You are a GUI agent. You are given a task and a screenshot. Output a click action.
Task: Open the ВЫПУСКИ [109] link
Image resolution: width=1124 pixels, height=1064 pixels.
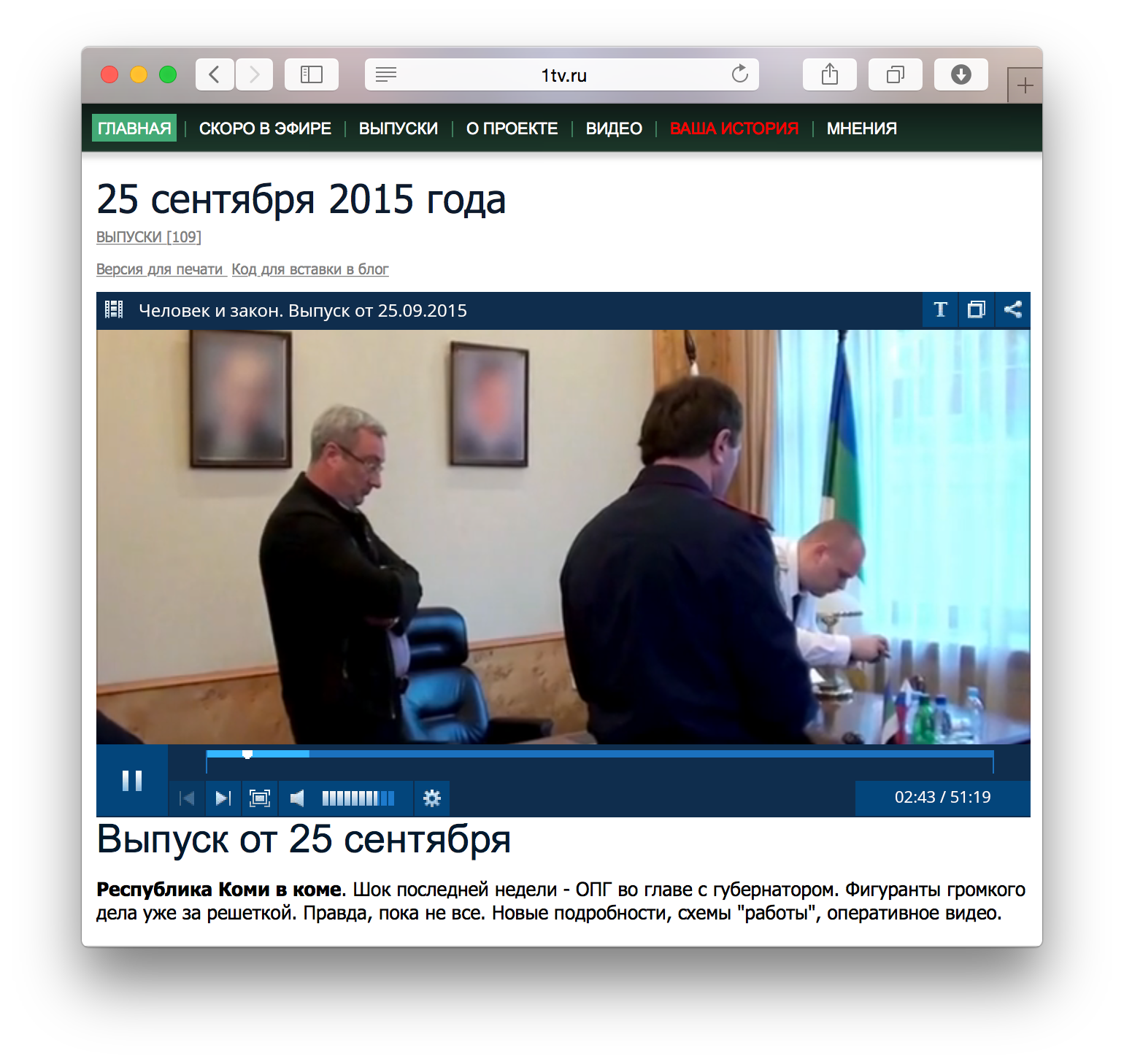(149, 237)
